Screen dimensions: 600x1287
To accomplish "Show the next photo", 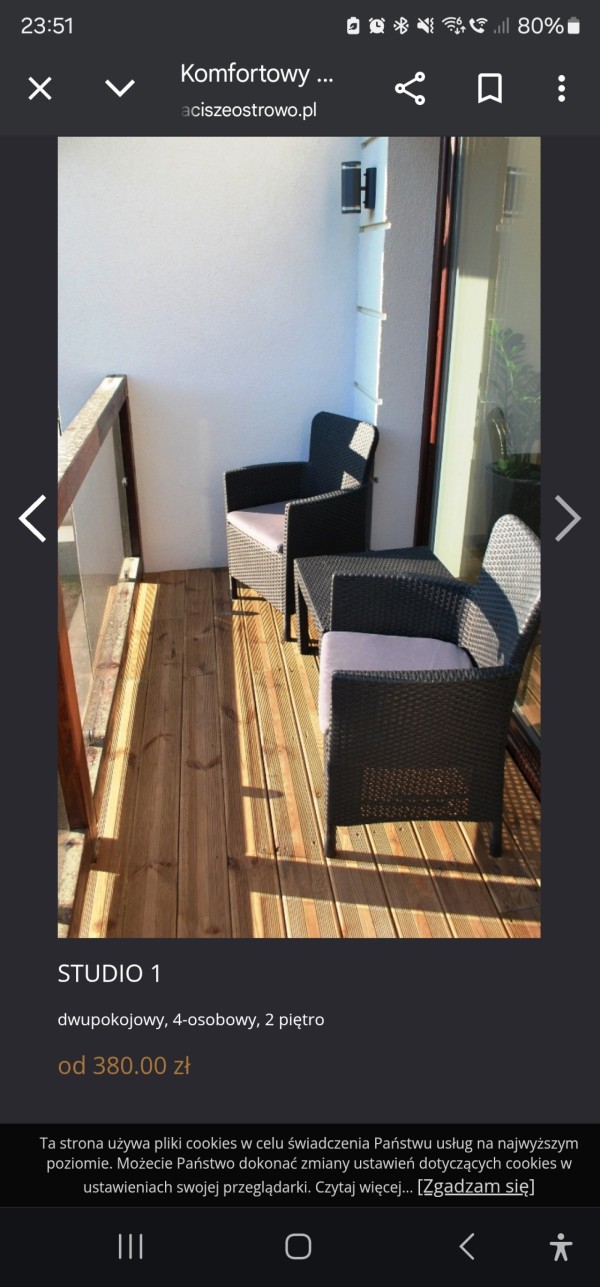I will coord(567,519).
